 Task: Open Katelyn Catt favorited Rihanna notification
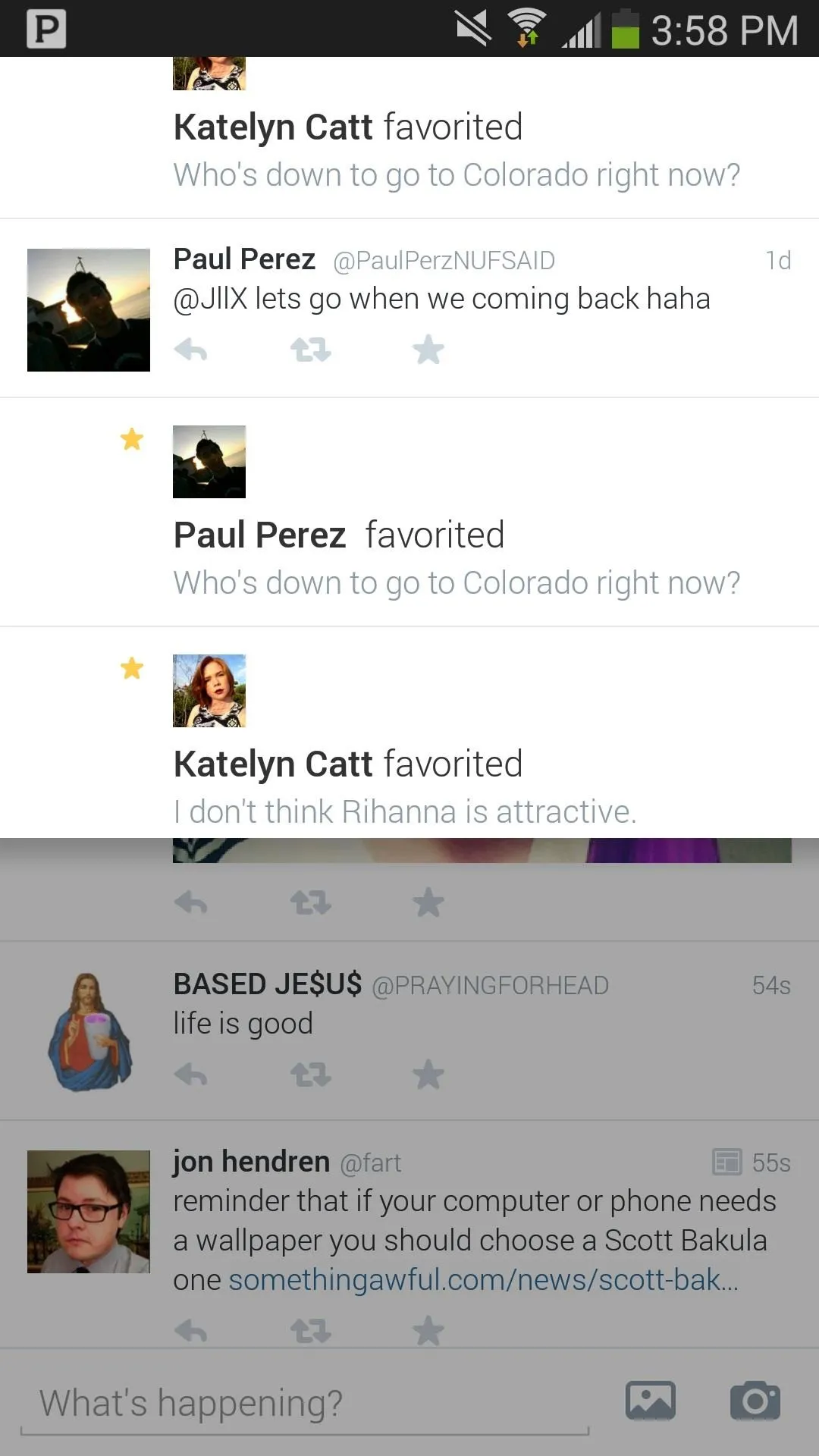(x=409, y=733)
